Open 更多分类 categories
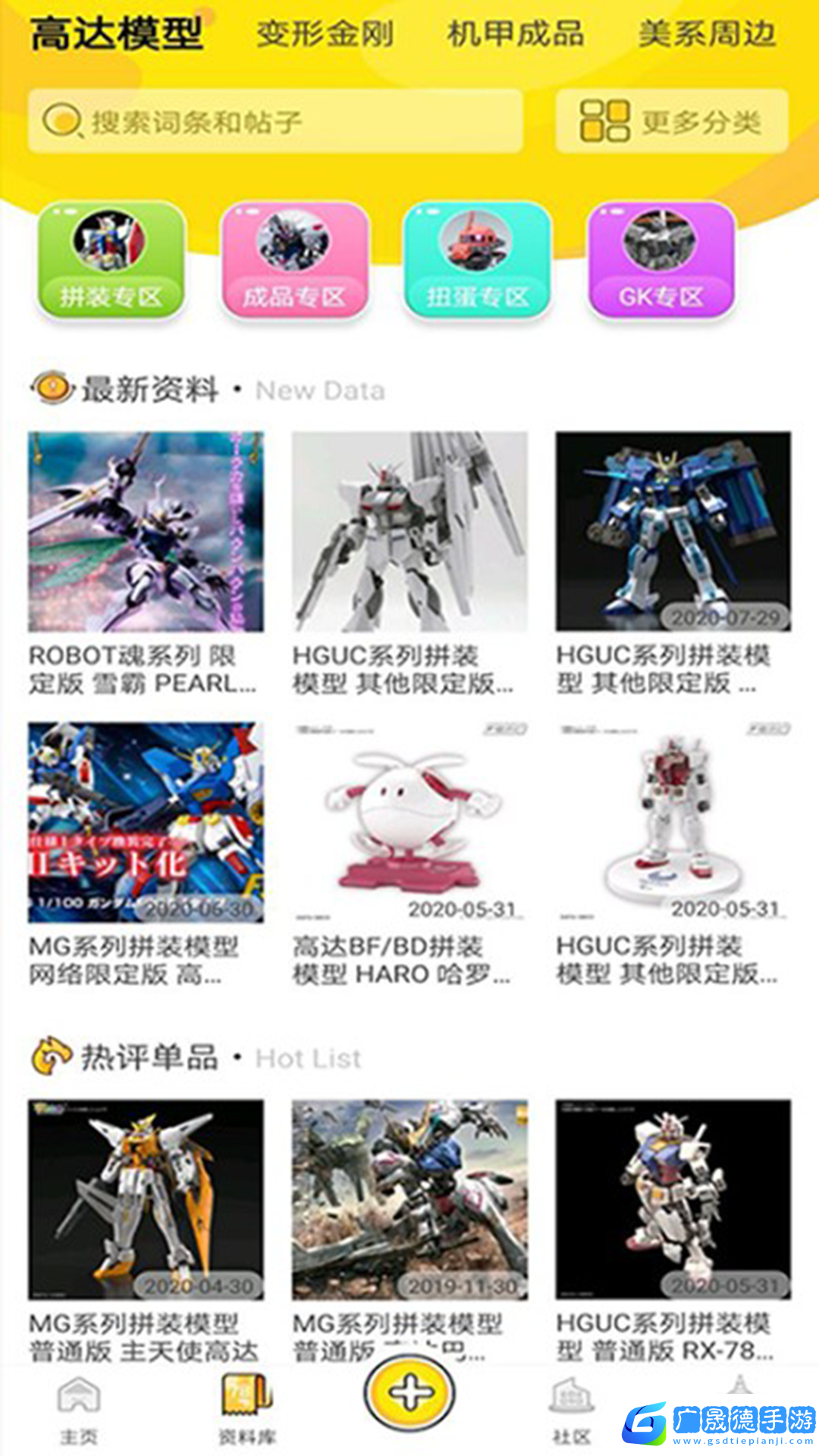The image size is (819, 1456). tap(672, 121)
